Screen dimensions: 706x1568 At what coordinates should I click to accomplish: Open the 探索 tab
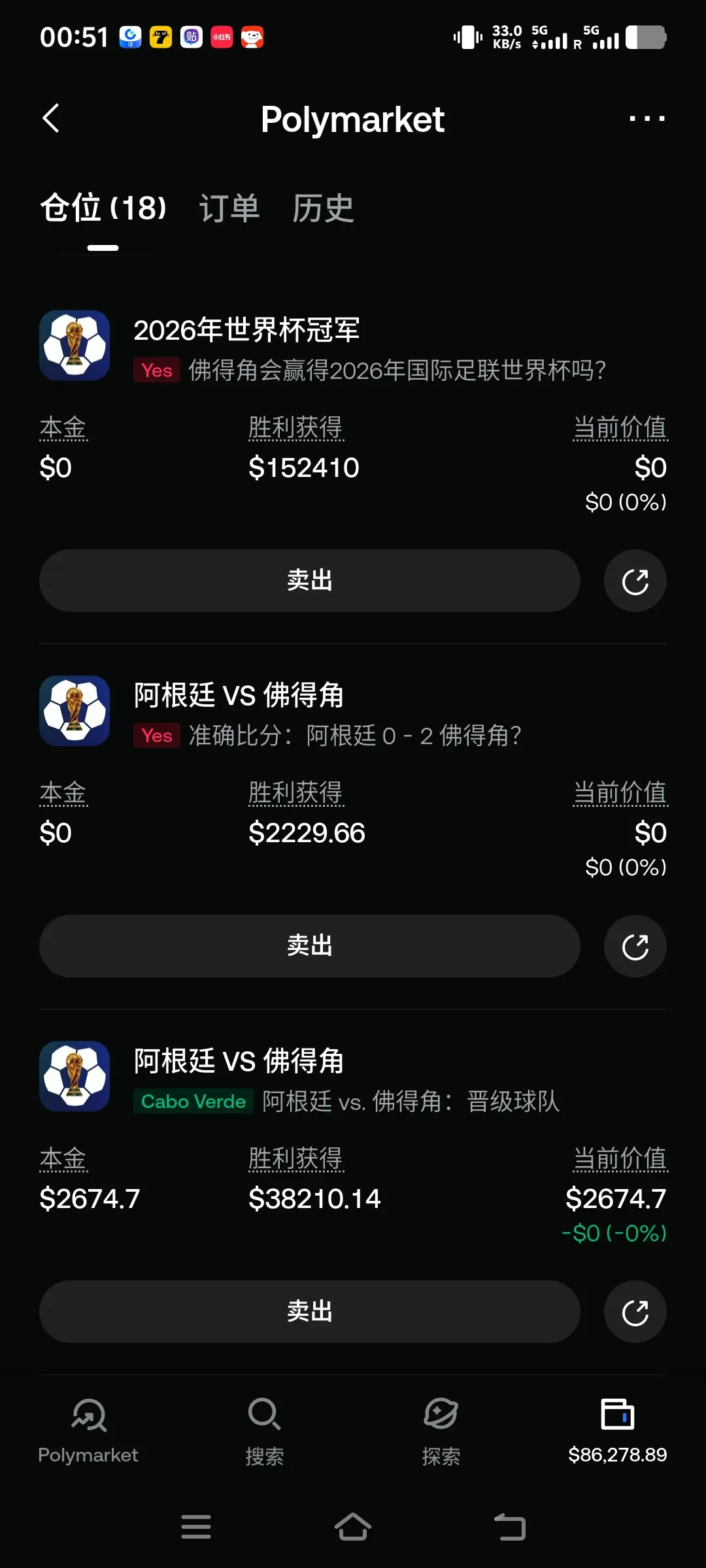click(441, 1431)
